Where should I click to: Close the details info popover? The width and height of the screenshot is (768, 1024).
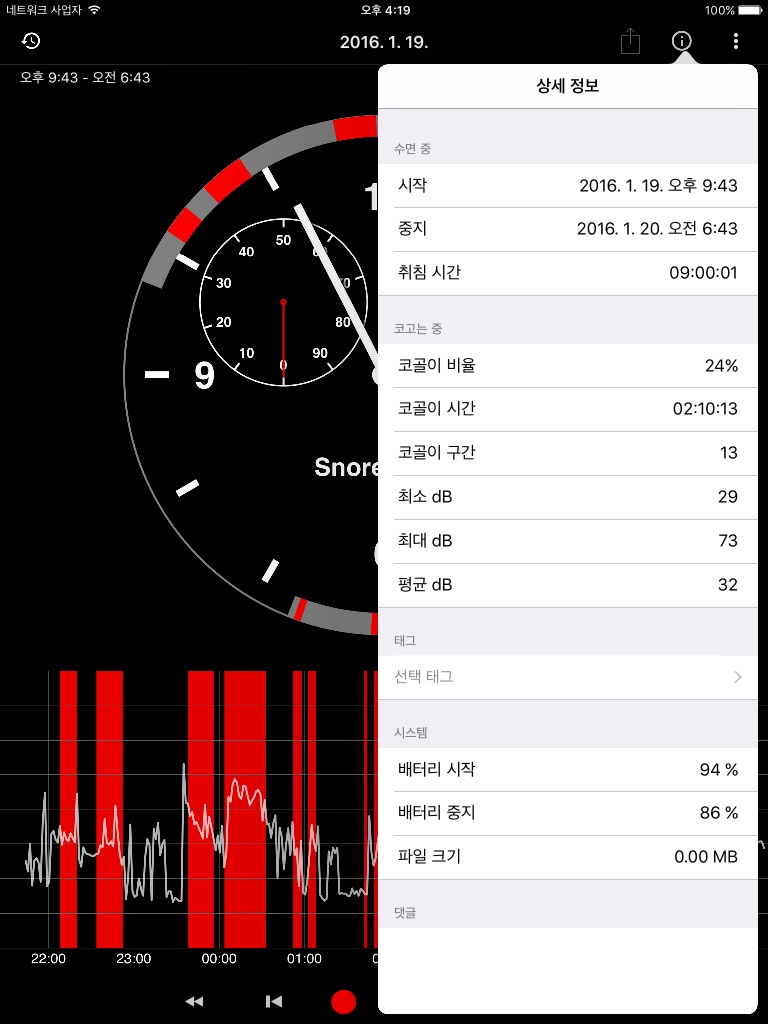tap(682, 41)
